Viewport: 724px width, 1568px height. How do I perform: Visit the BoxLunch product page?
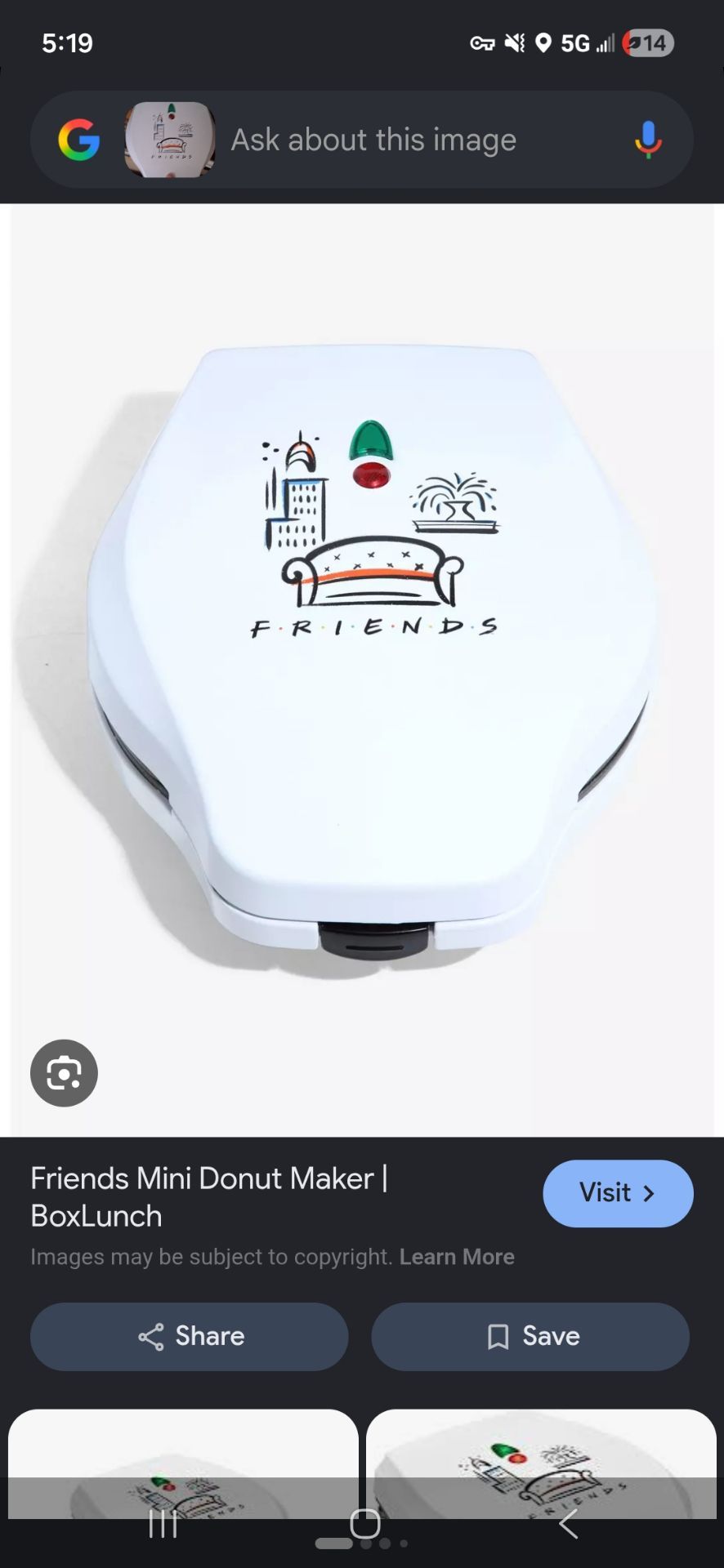(618, 1193)
